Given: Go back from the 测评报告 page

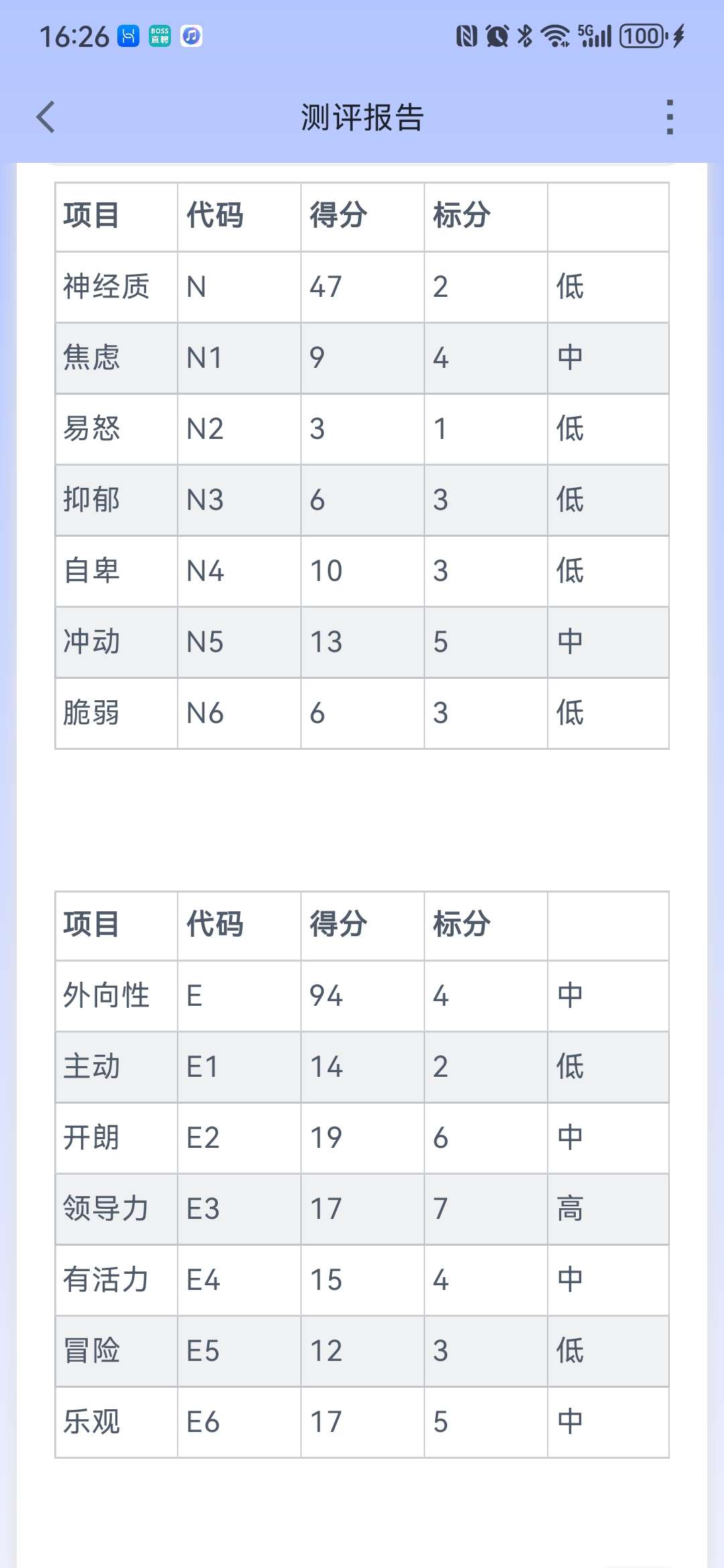Looking at the screenshot, I should pyautogui.click(x=45, y=117).
